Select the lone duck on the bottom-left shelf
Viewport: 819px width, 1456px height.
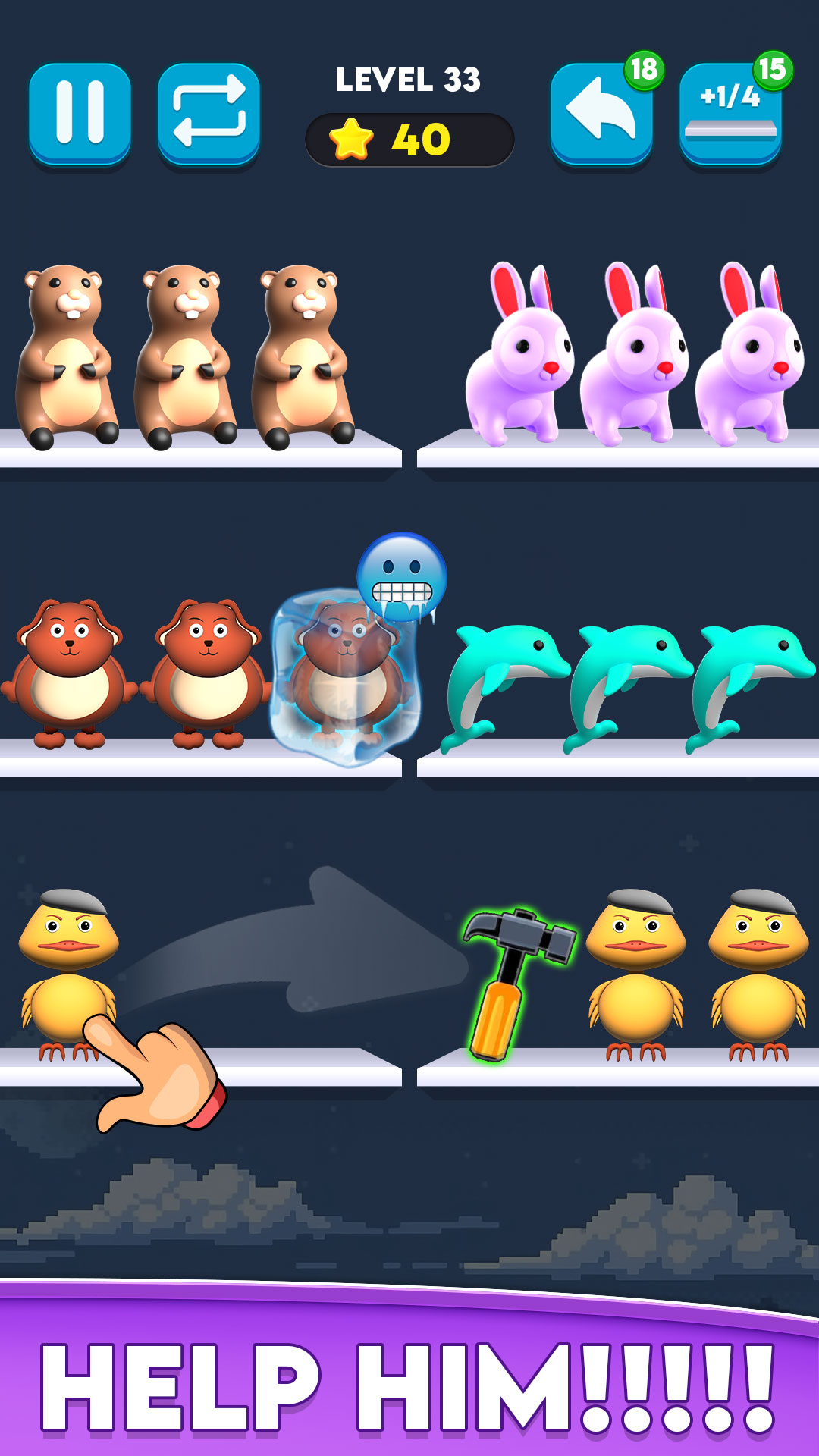[x=68, y=974]
